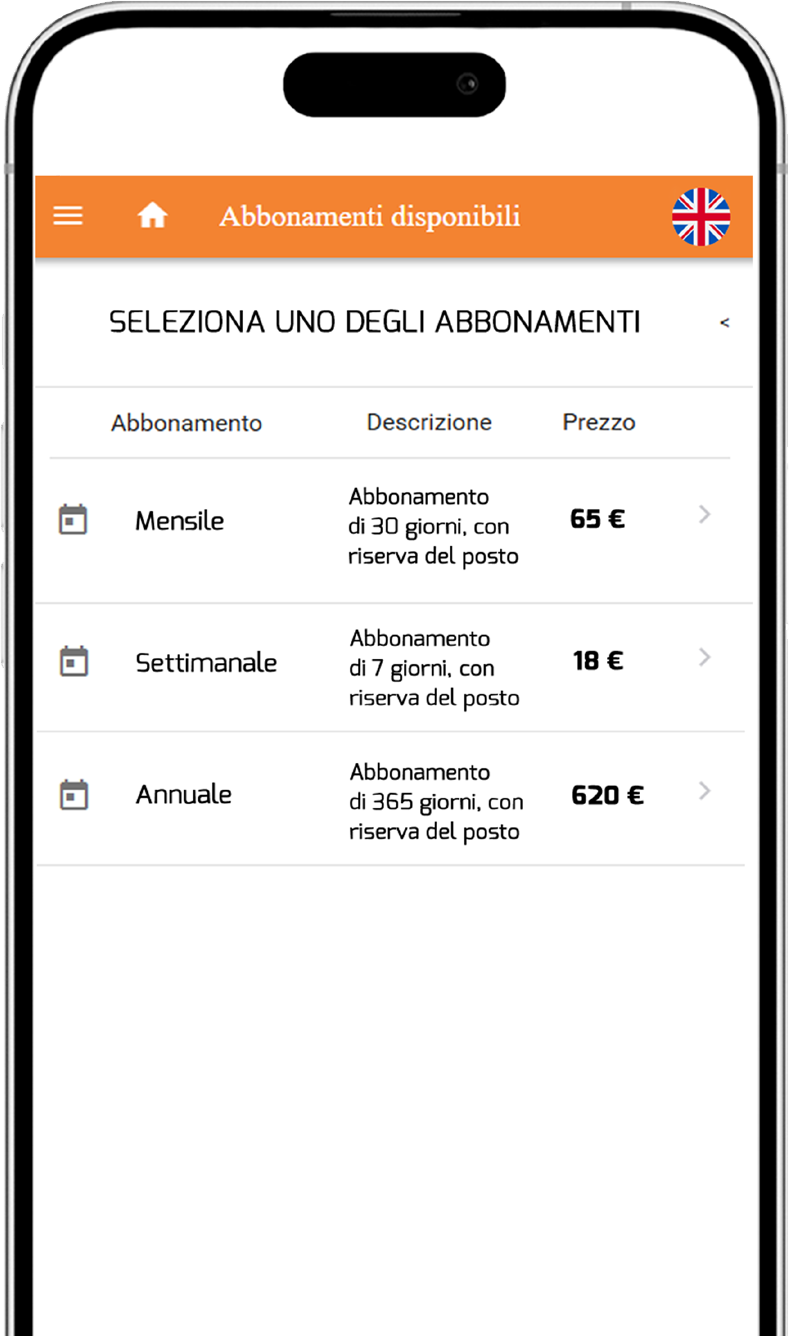
Task: Go to the home screen icon
Action: [x=152, y=216]
